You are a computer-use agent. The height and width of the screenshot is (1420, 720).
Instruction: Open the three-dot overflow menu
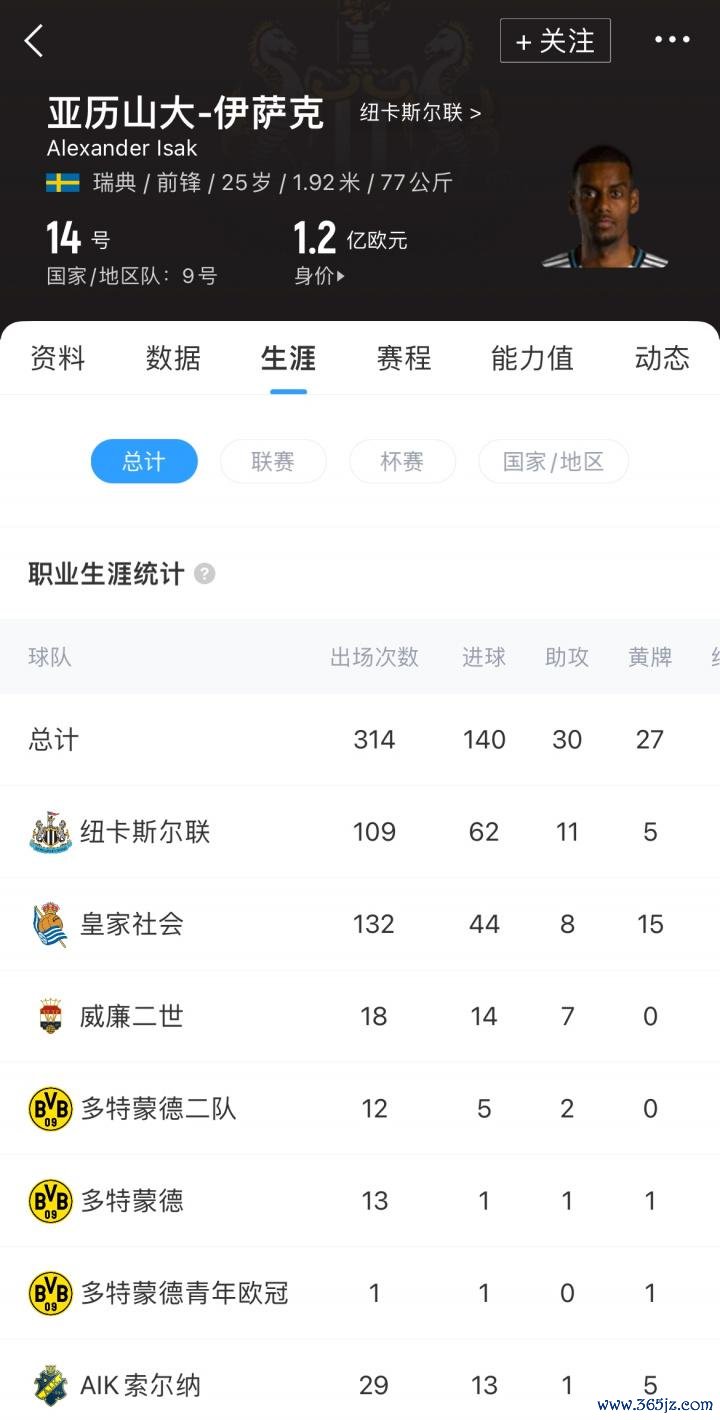[x=672, y=40]
